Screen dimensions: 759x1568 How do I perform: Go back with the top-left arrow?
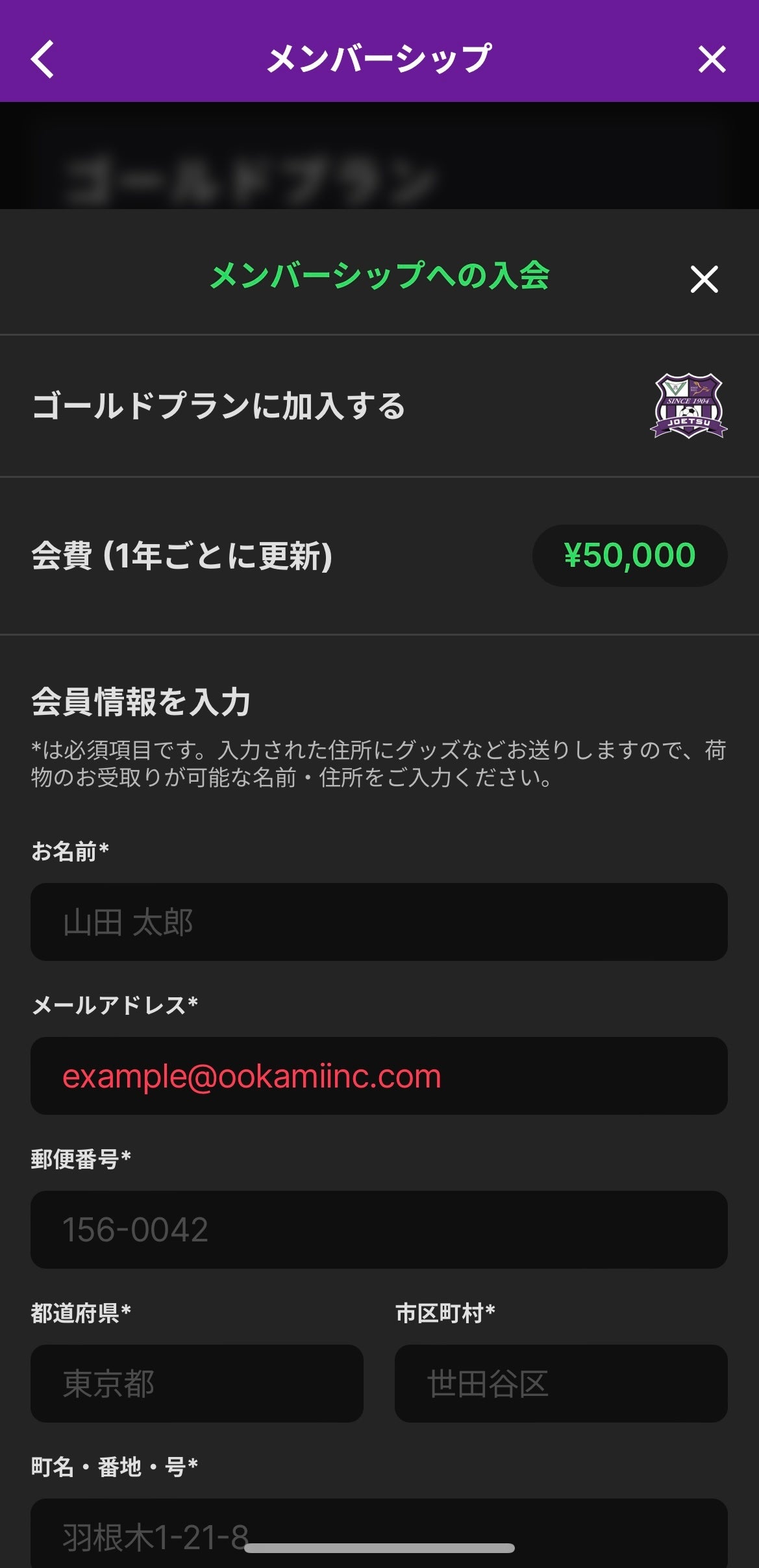coord(43,59)
